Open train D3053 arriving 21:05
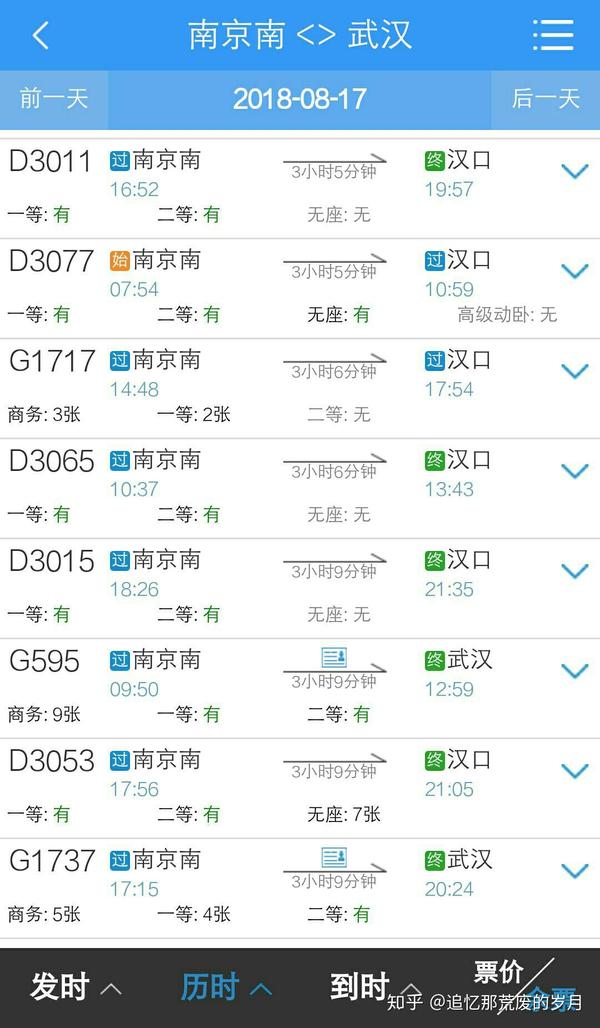600x1028 pixels. [x=300, y=789]
